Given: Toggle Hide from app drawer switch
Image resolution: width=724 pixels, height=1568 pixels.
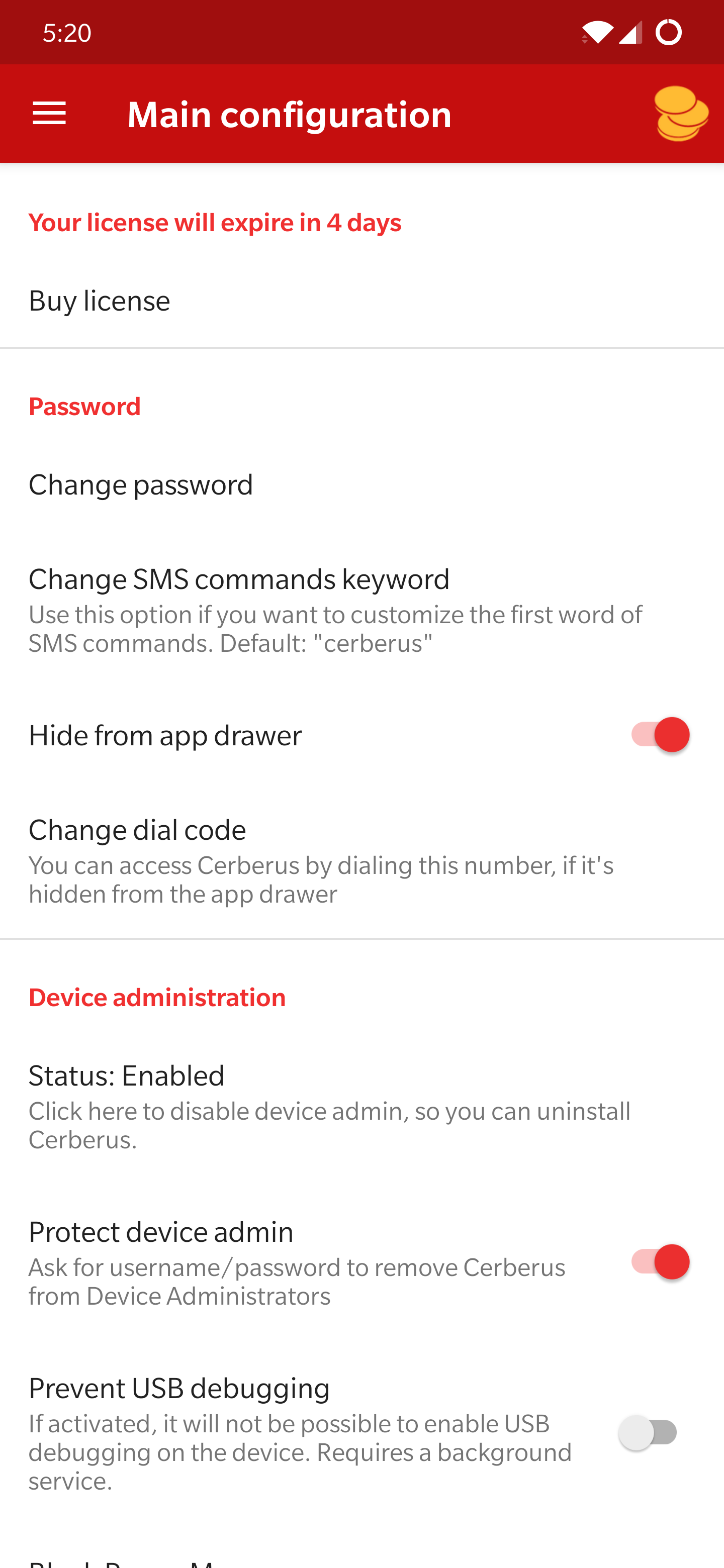Looking at the screenshot, I should [x=656, y=735].
